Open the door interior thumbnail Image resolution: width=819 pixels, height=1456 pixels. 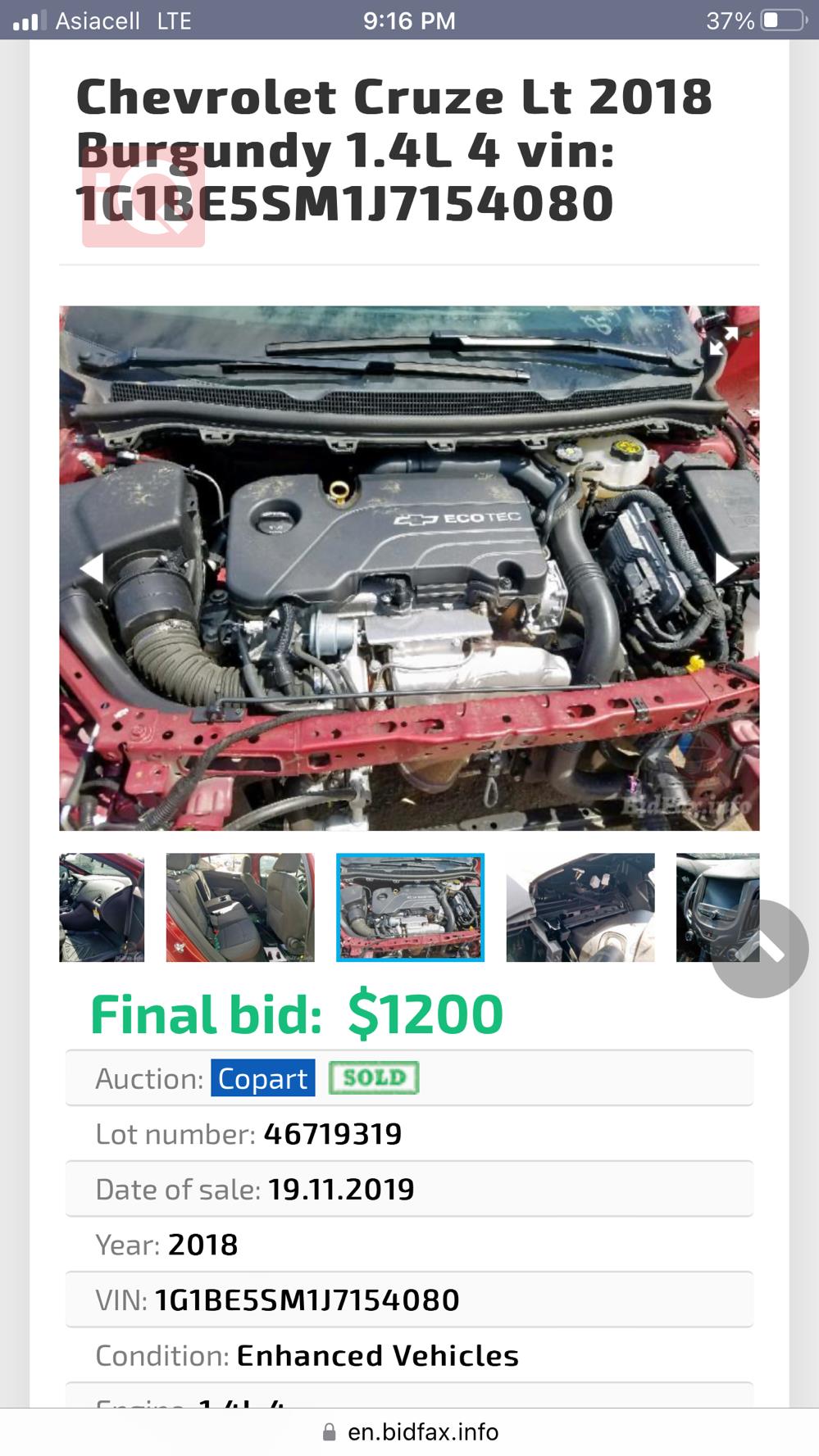pos(102,907)
